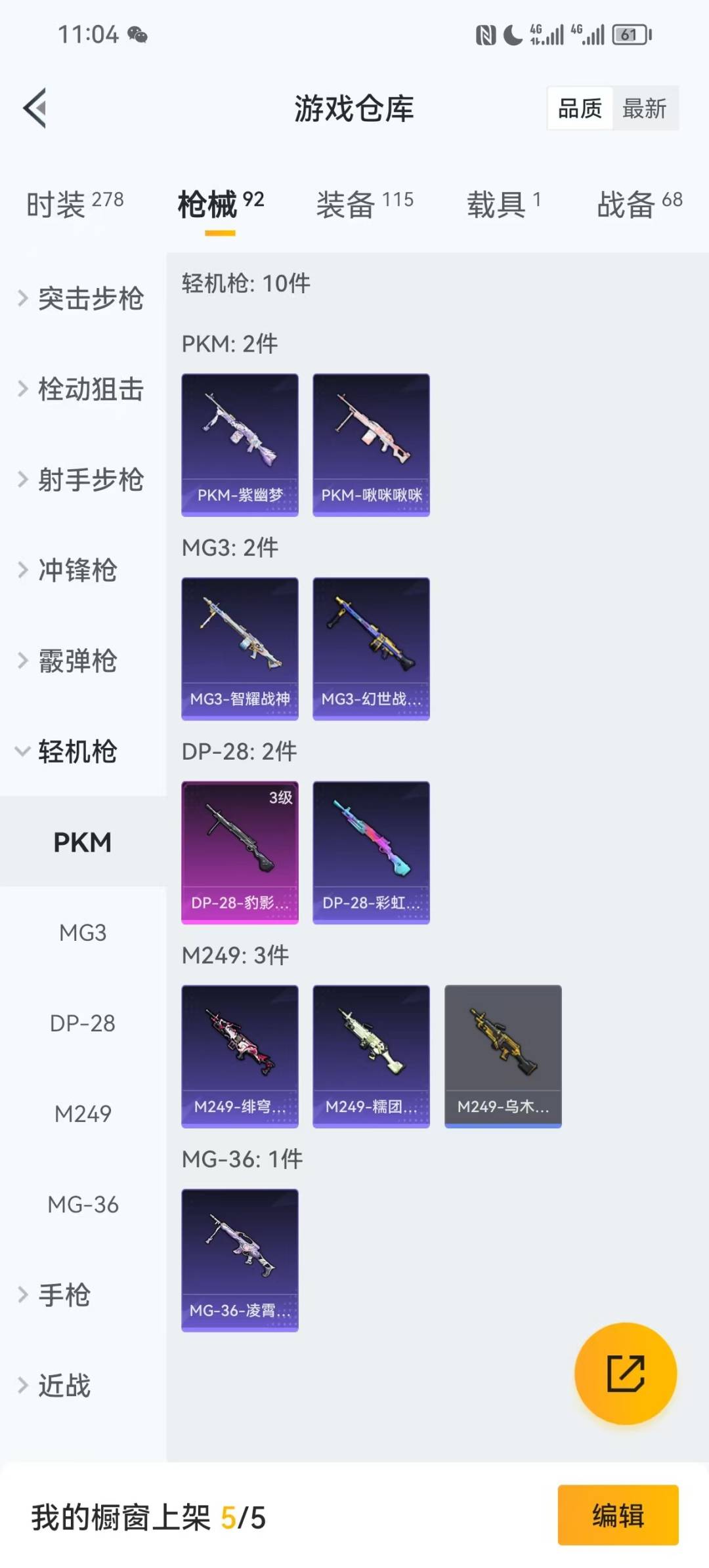Open the MG-36-凌霄 skin
This screenshot has width=709, height=1568.
point(240,1260)
